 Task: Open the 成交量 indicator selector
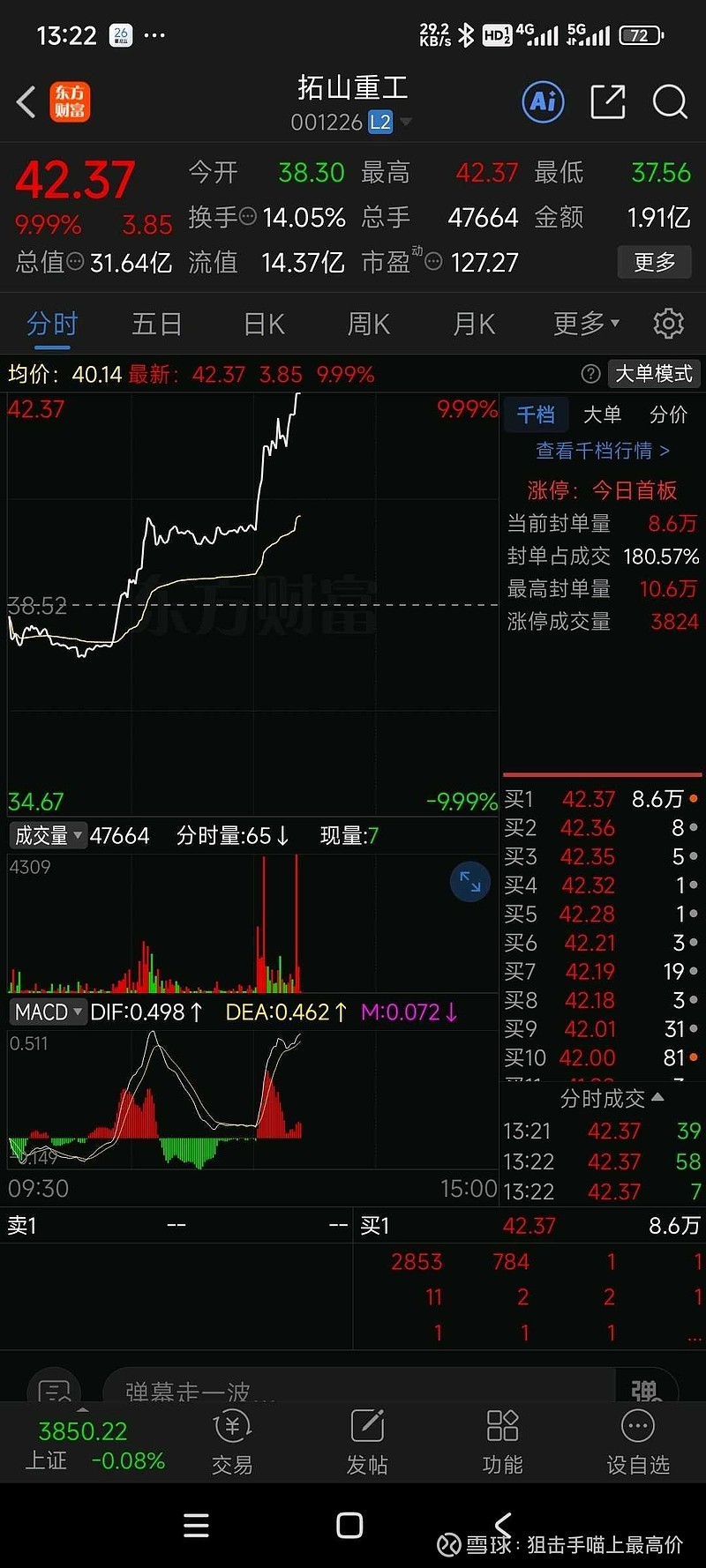48,835
